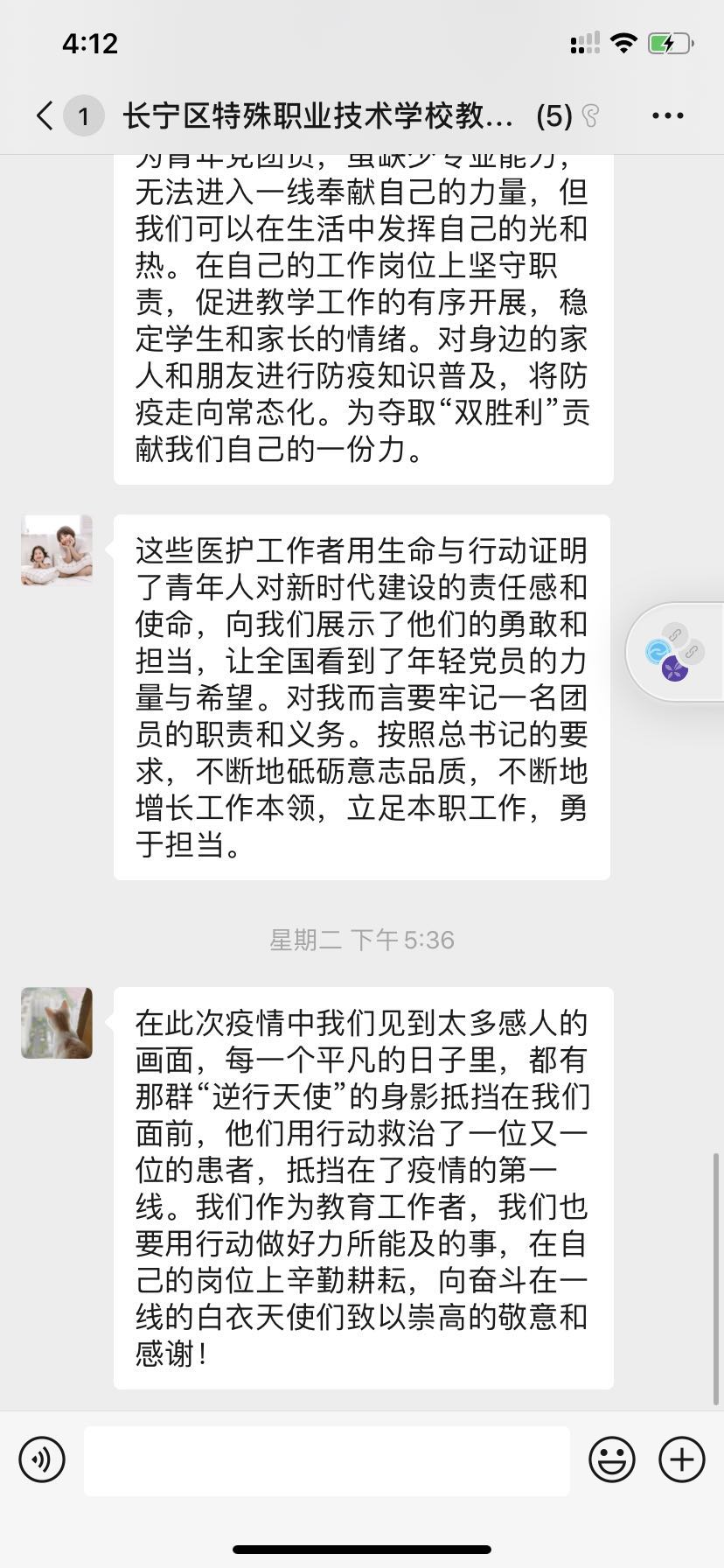View profile of the cat avatar sender
724x1568 pixels.
point(57,1023)
